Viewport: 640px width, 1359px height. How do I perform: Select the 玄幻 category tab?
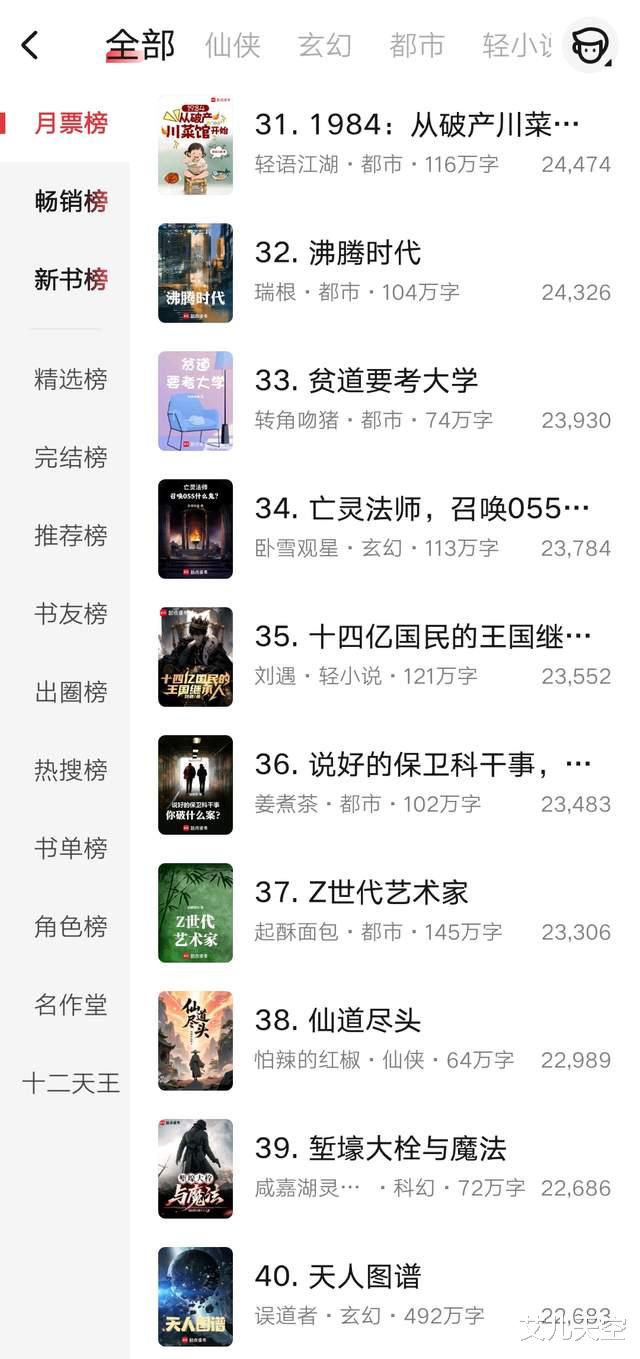pos(325,45)
